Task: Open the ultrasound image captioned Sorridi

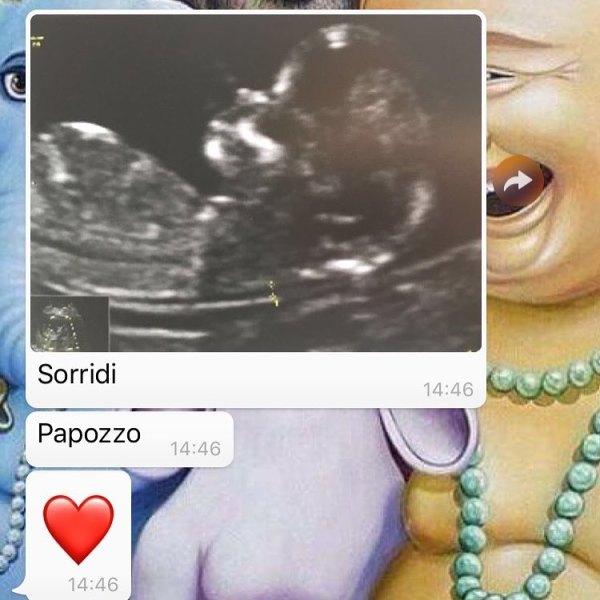Action: (x=255, y=185)
